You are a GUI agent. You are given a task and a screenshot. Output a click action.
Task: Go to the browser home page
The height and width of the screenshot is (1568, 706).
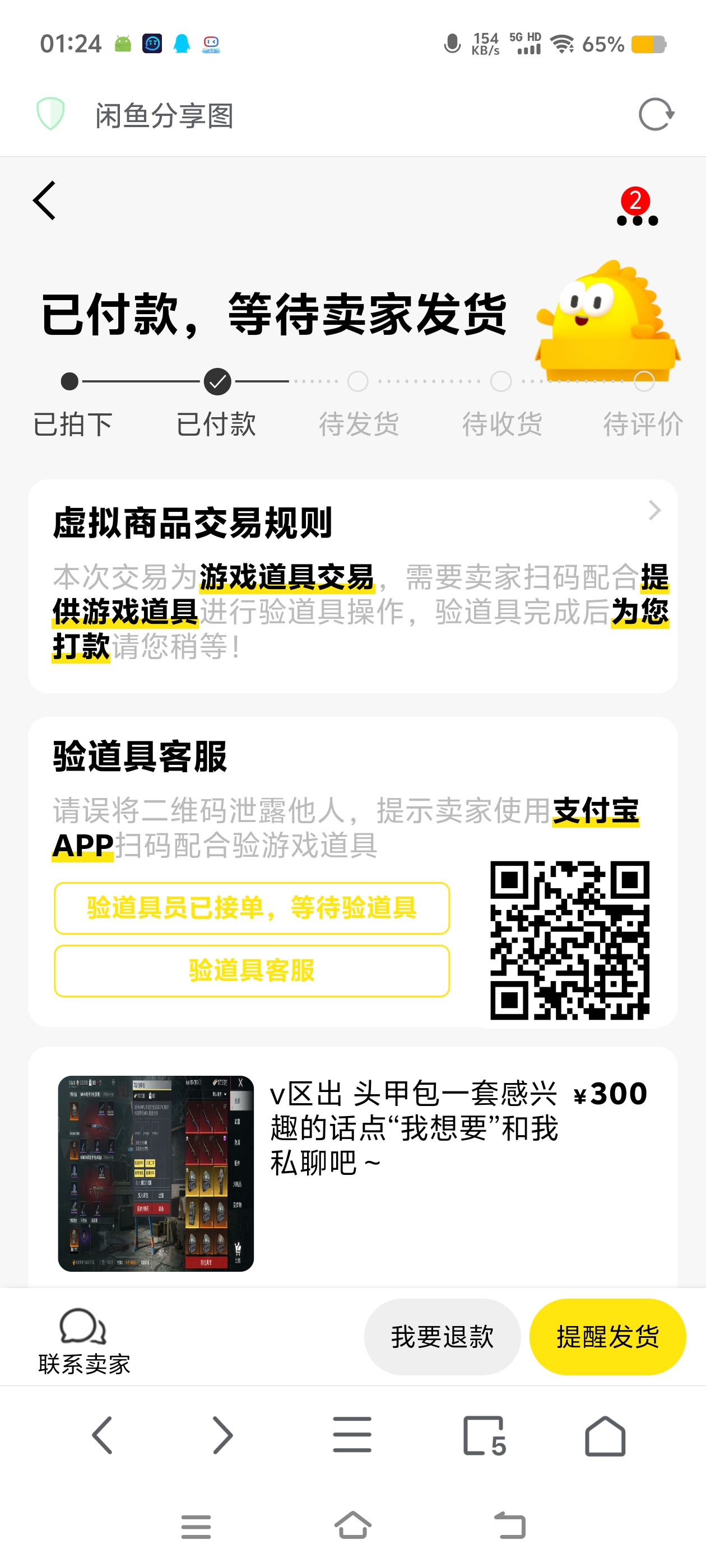605,1436
